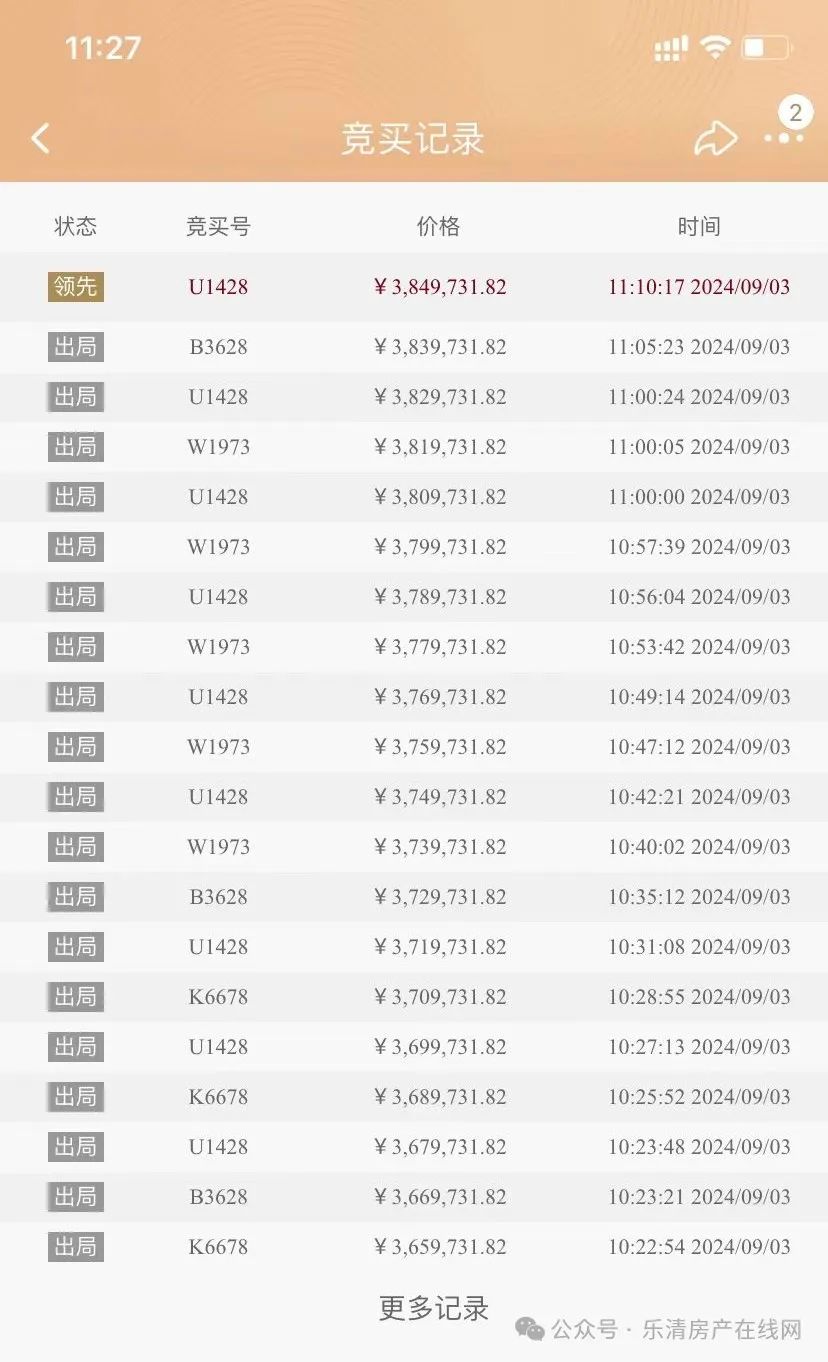Screen dimensions: 828x1362
Task: Go back with the left arrow
Action: click(x=40, y=138)
